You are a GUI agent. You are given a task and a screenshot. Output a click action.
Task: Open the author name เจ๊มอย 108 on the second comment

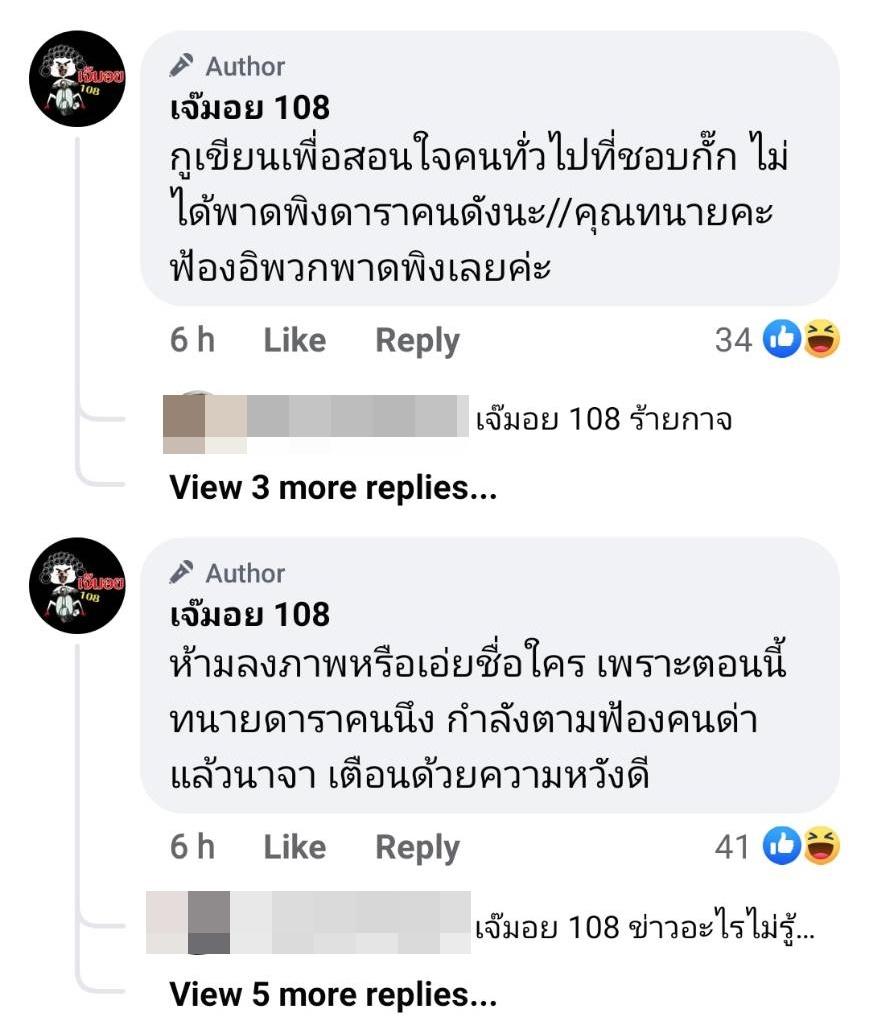pos(249,613)
